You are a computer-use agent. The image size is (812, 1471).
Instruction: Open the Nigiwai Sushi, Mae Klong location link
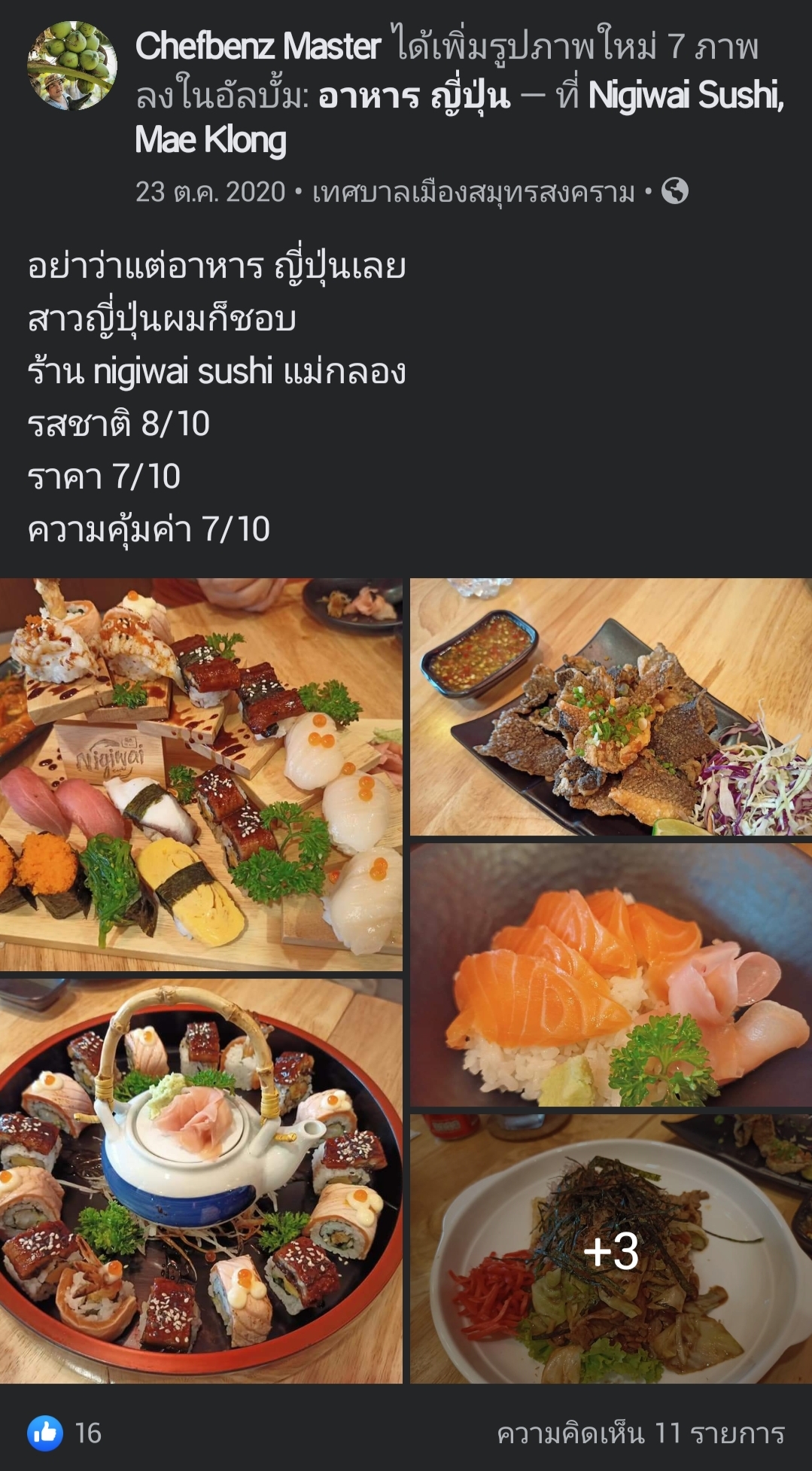coord(460,117)
